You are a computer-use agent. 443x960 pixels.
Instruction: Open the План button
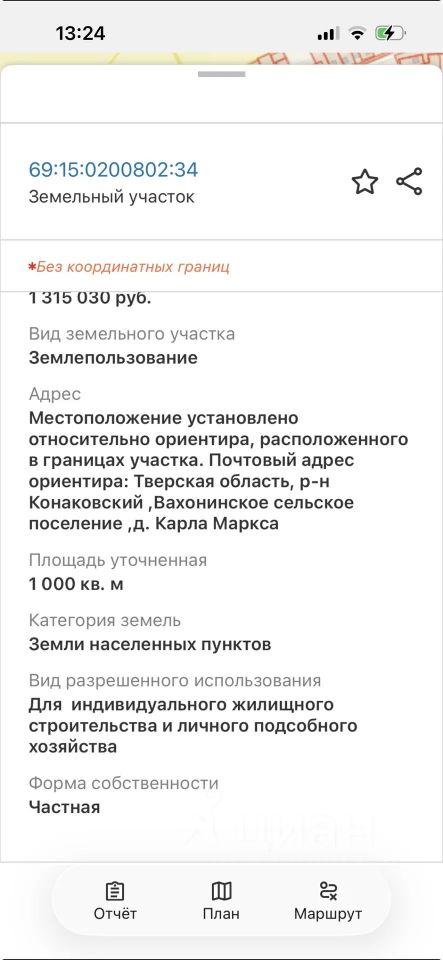point(222,901)
